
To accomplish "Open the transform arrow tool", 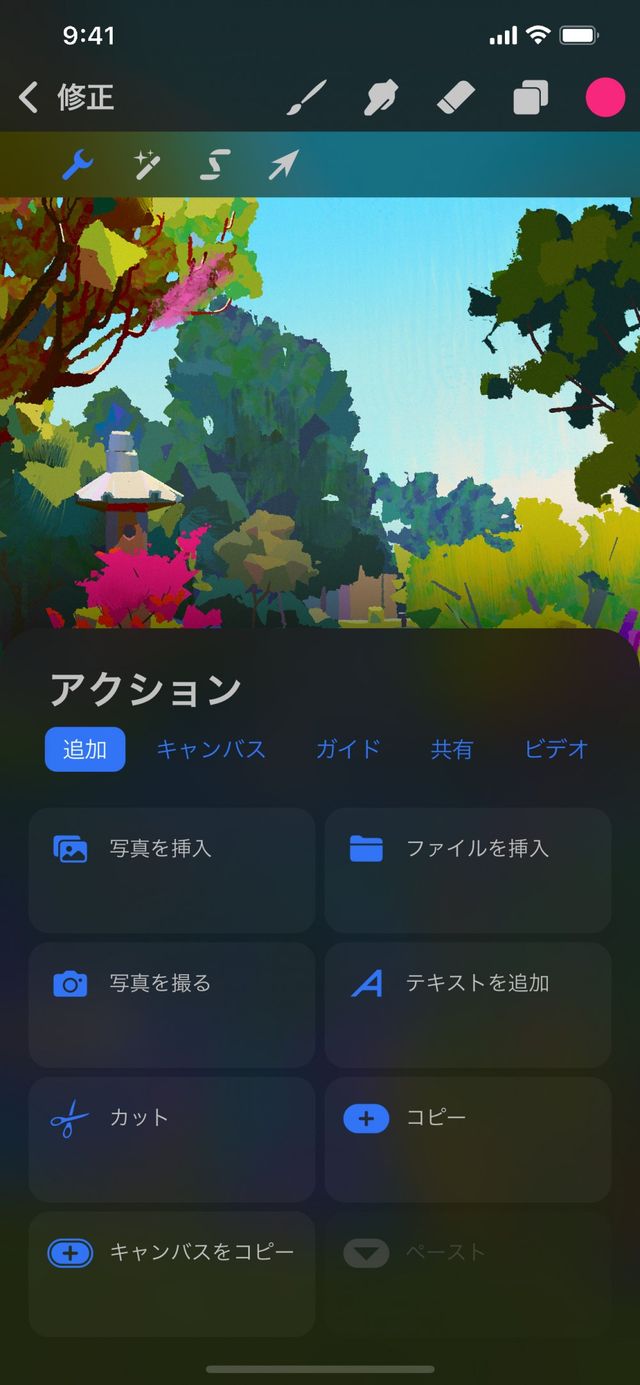I will click(x=283, y=164).
